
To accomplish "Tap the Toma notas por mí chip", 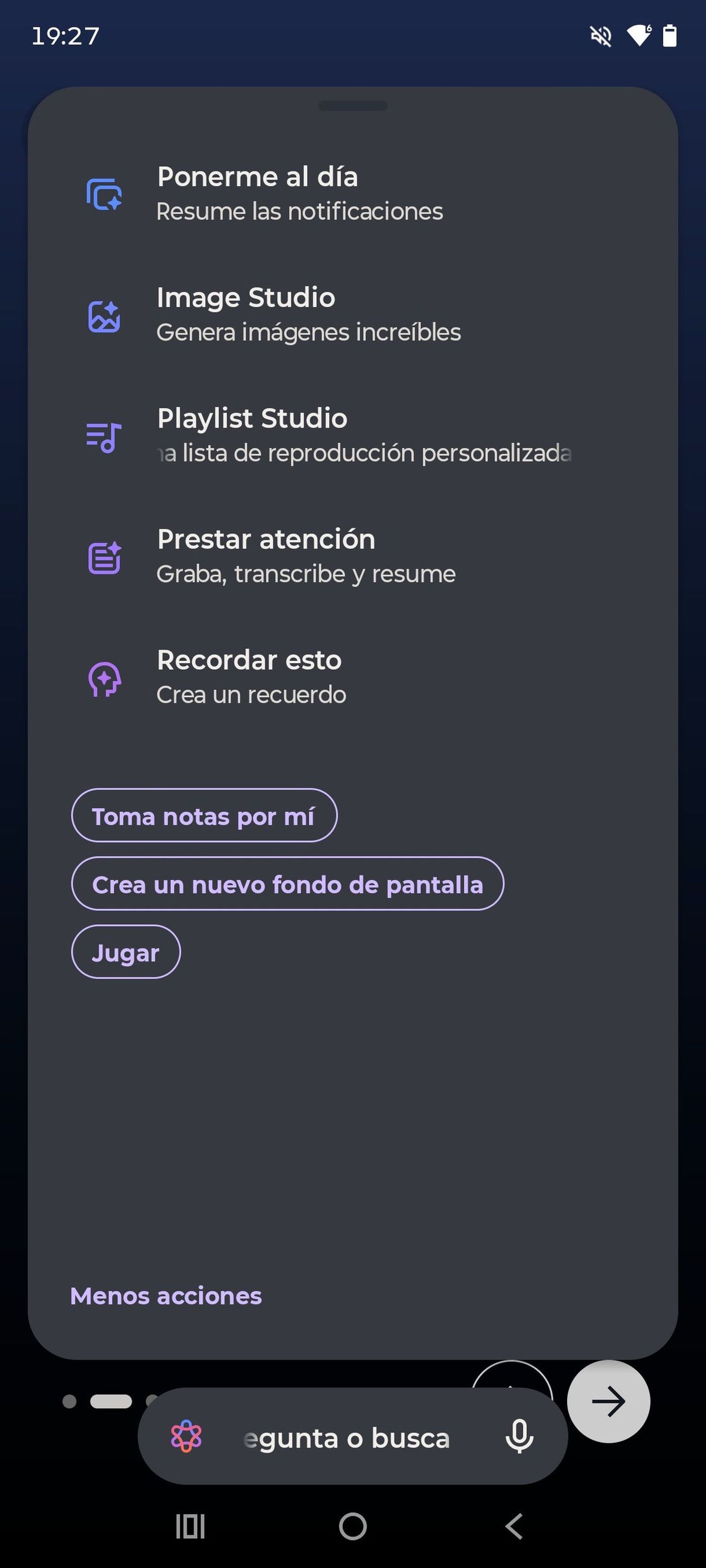I will click(203, 816).
